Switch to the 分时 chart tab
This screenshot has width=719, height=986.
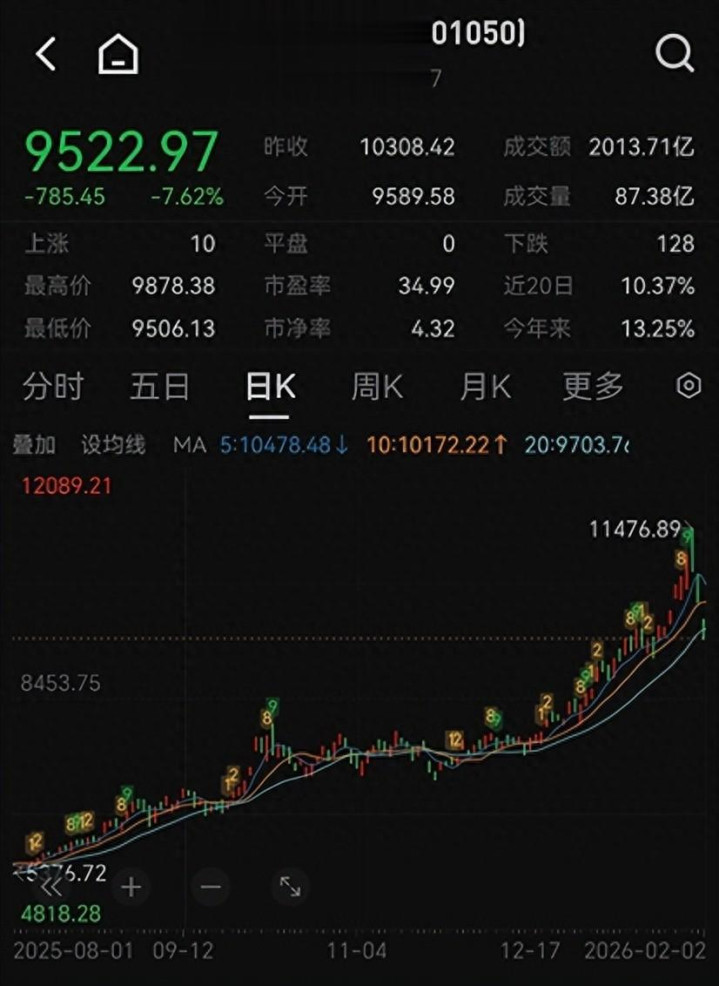point(53,386)
